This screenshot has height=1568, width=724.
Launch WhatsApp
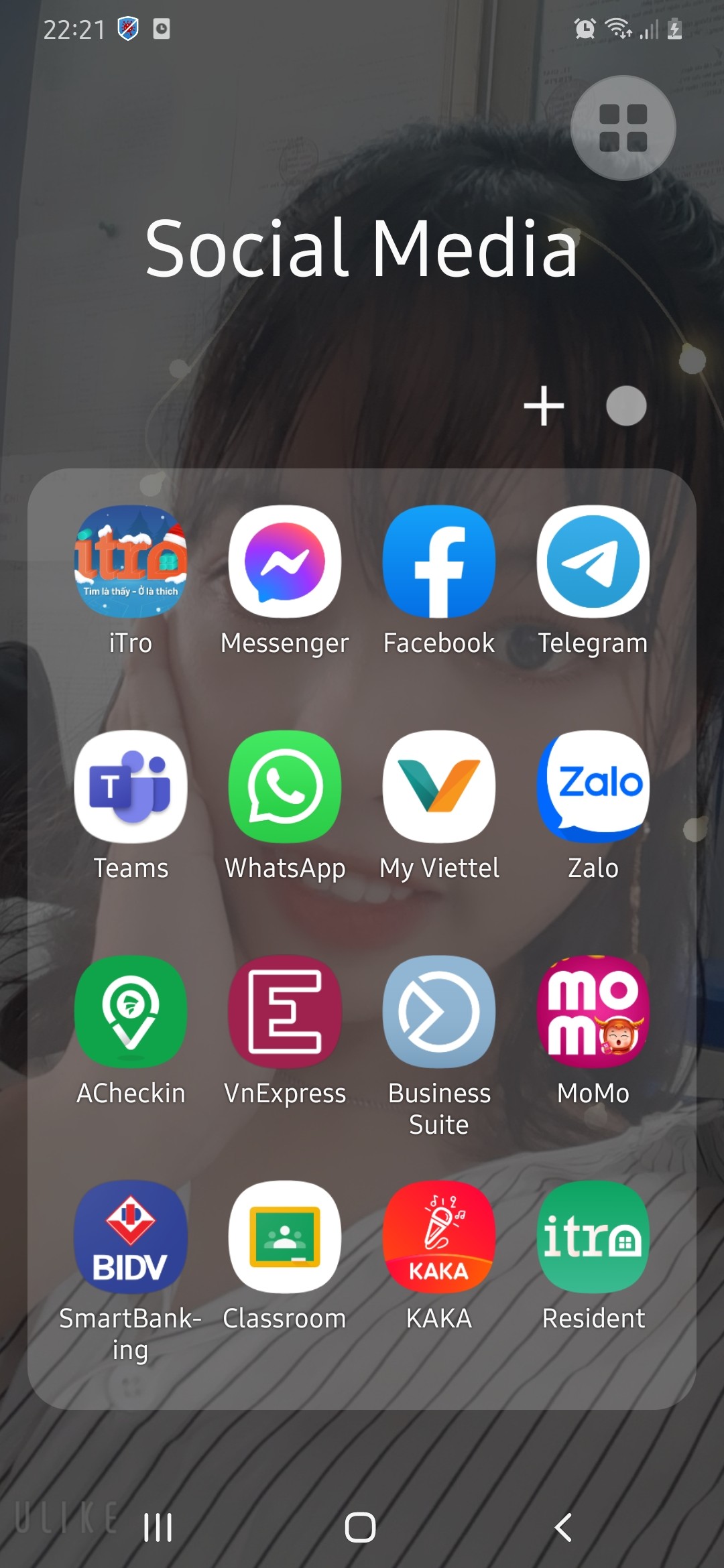285,786
